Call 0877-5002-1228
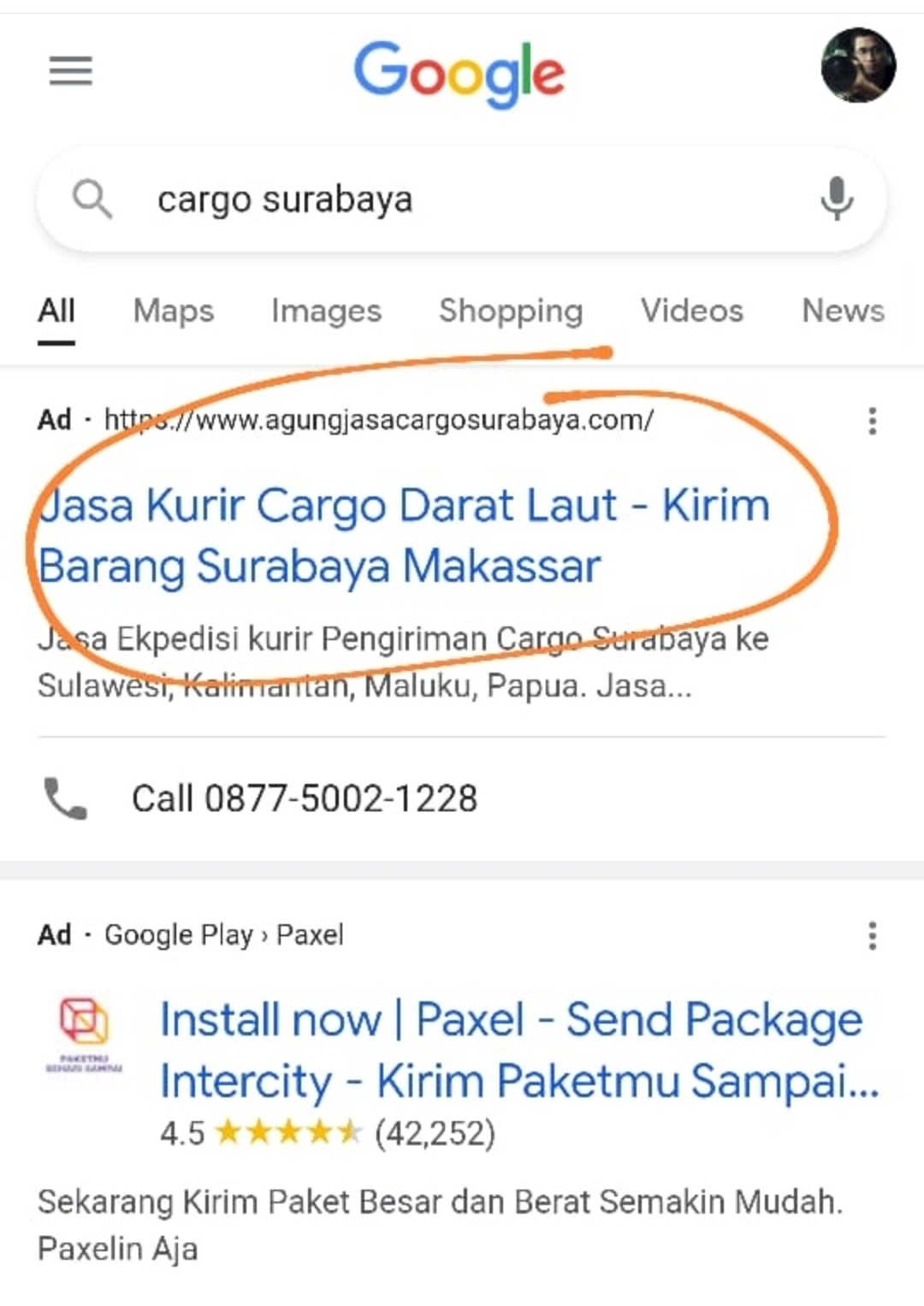This screenshot has height=1306, width=924. tap(304, 798)
